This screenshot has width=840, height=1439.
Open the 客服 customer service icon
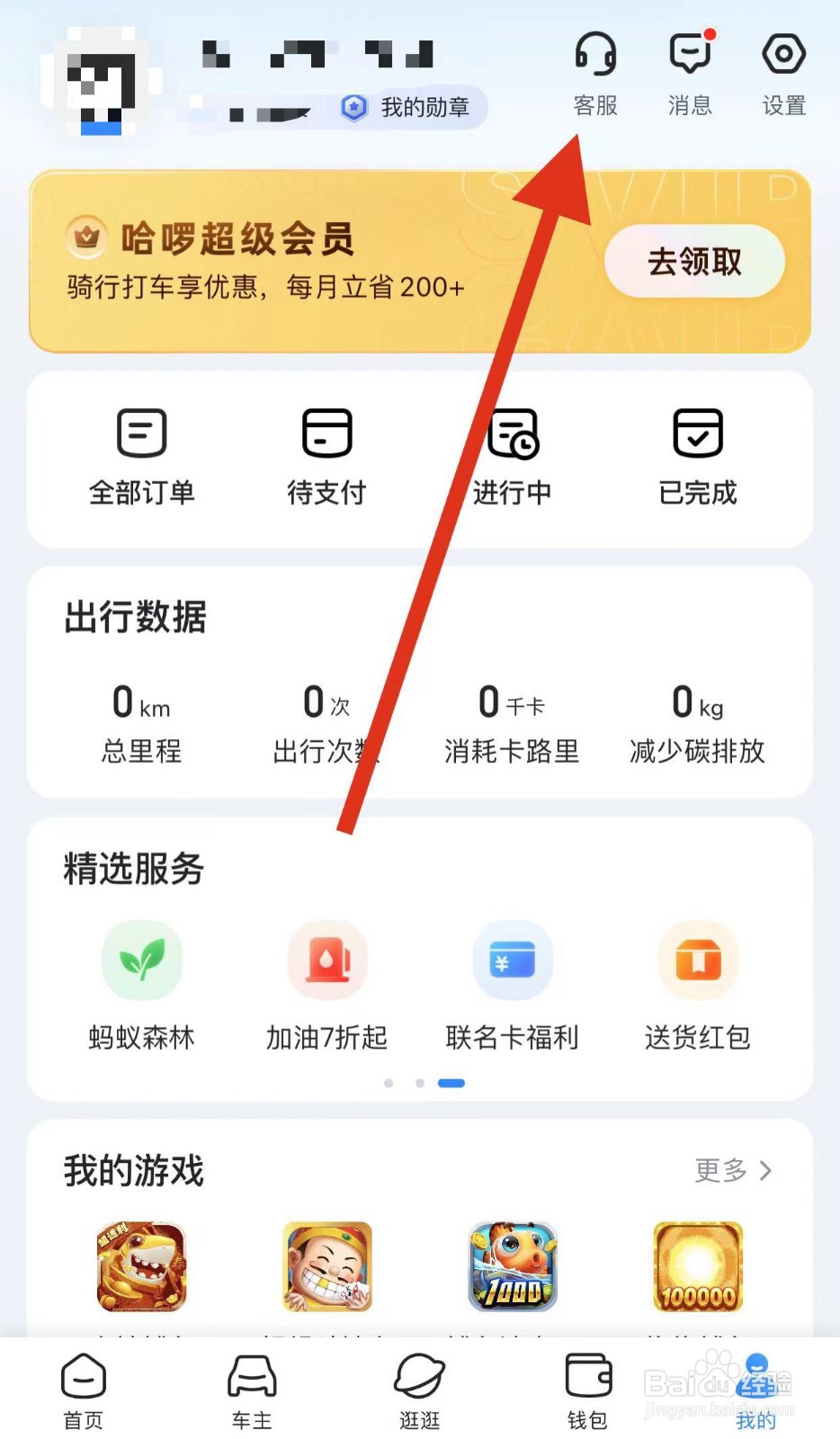tap(595, 74)
